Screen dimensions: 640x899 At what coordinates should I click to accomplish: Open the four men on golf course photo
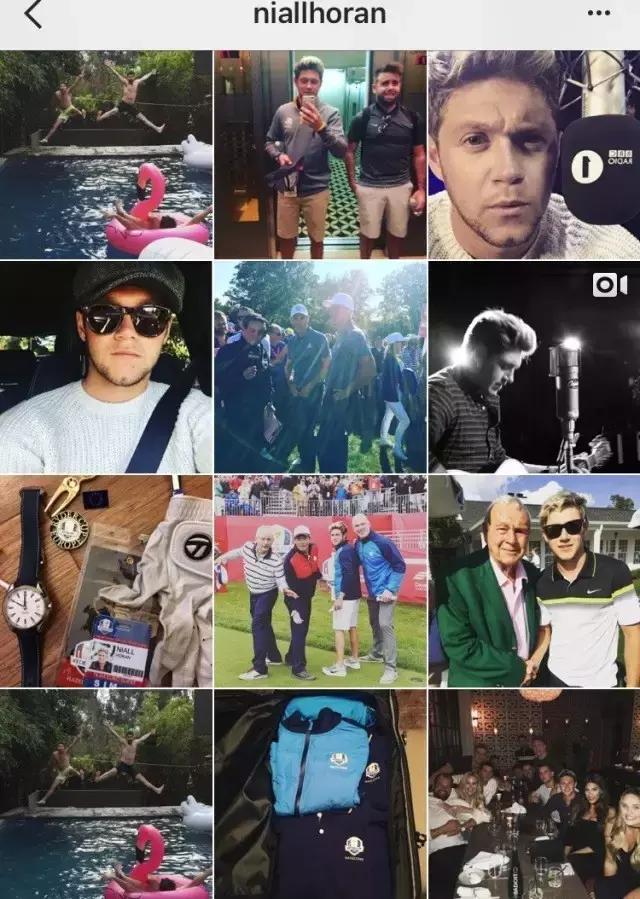(320, 581)
